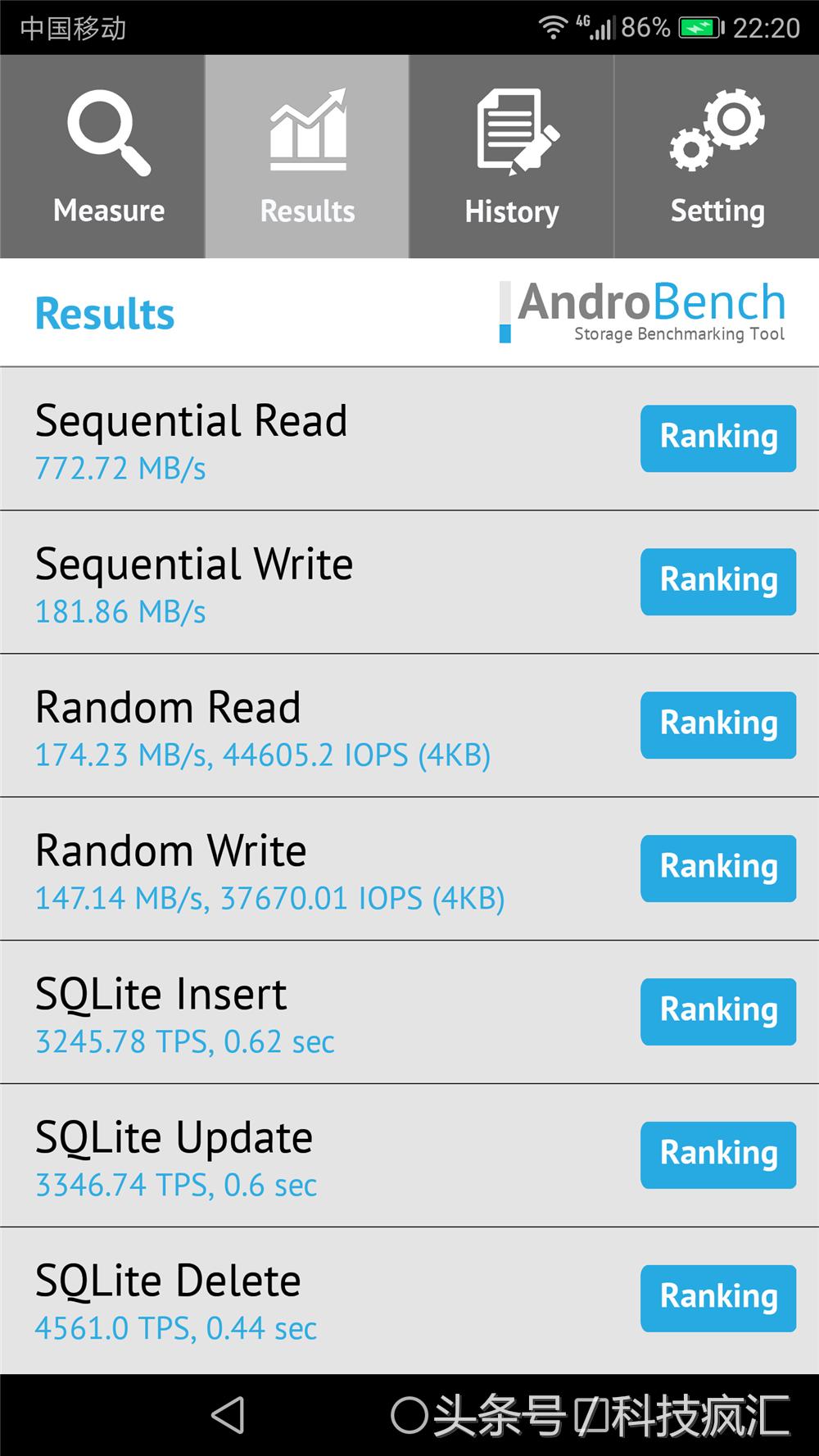This screenshot has height=1456, width=819.
Task: See Ranking for SQLite Update
Action: (717, 1154)
